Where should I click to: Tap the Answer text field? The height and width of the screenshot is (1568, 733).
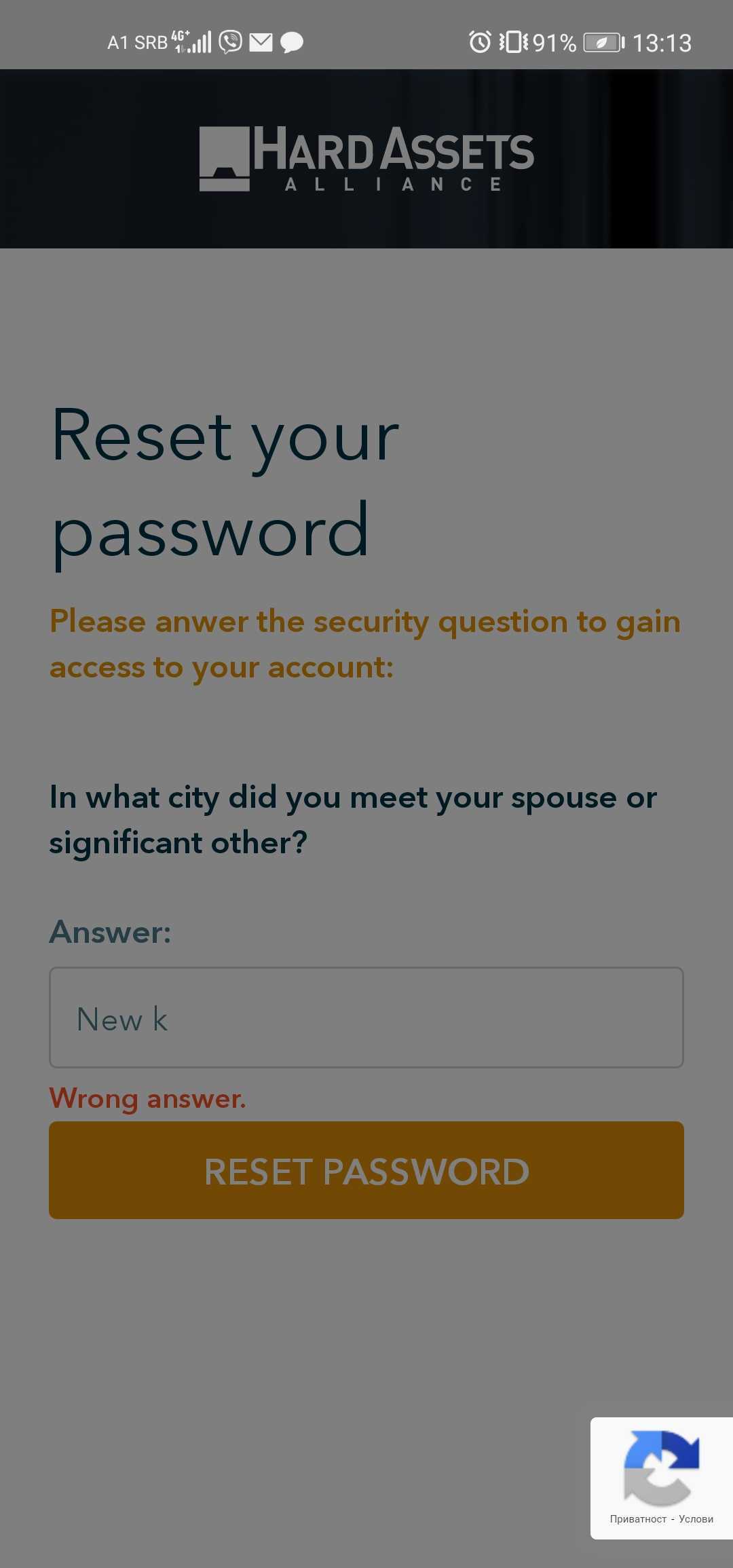pos(366,1017)
